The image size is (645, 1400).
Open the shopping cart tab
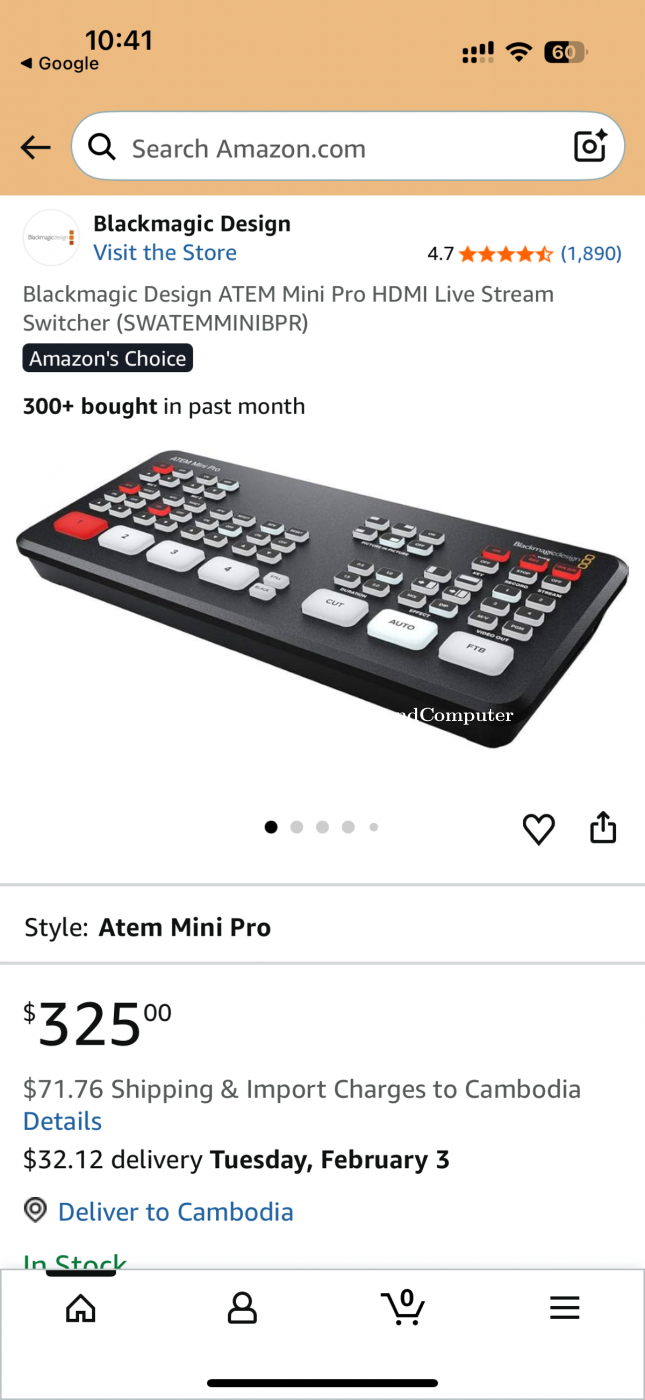tap(403, 1307)
